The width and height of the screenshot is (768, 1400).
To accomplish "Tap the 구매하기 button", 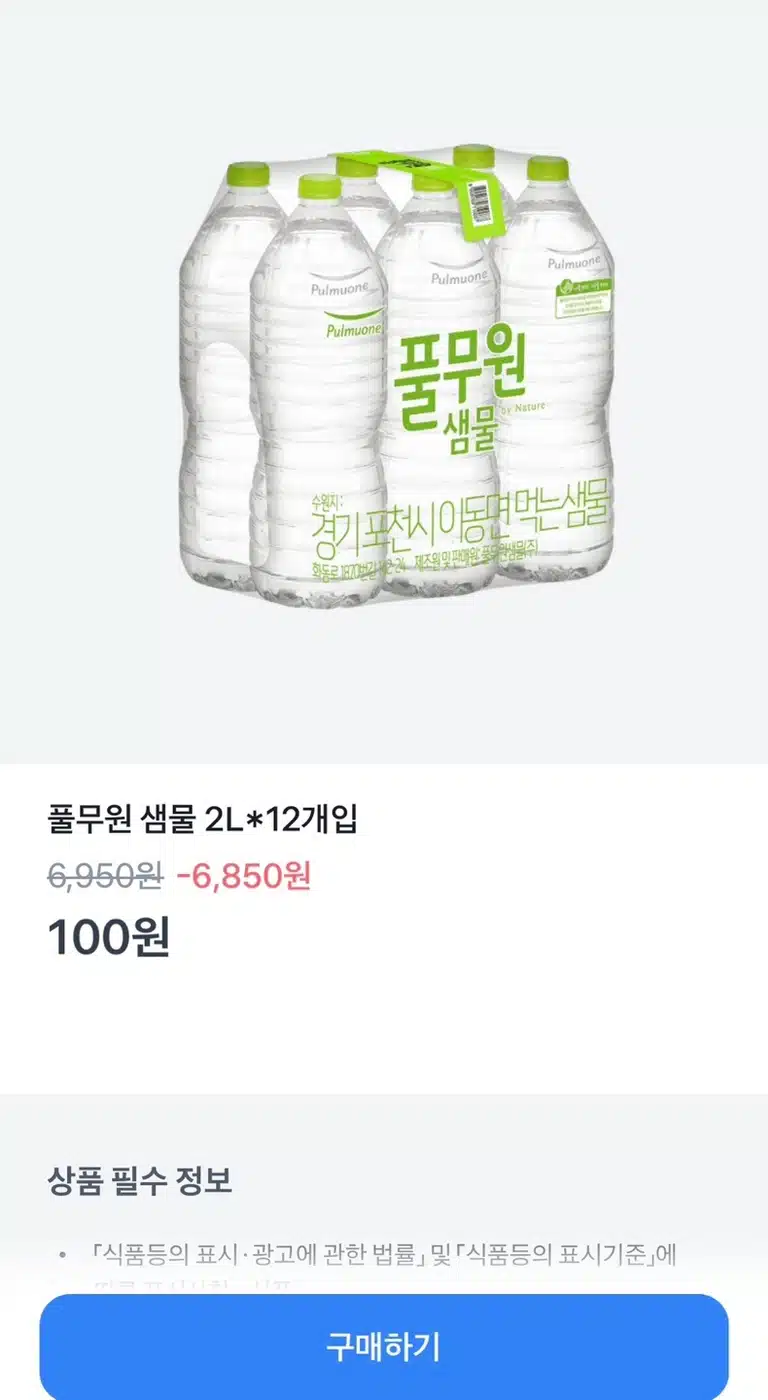I will click(384, 1346).
